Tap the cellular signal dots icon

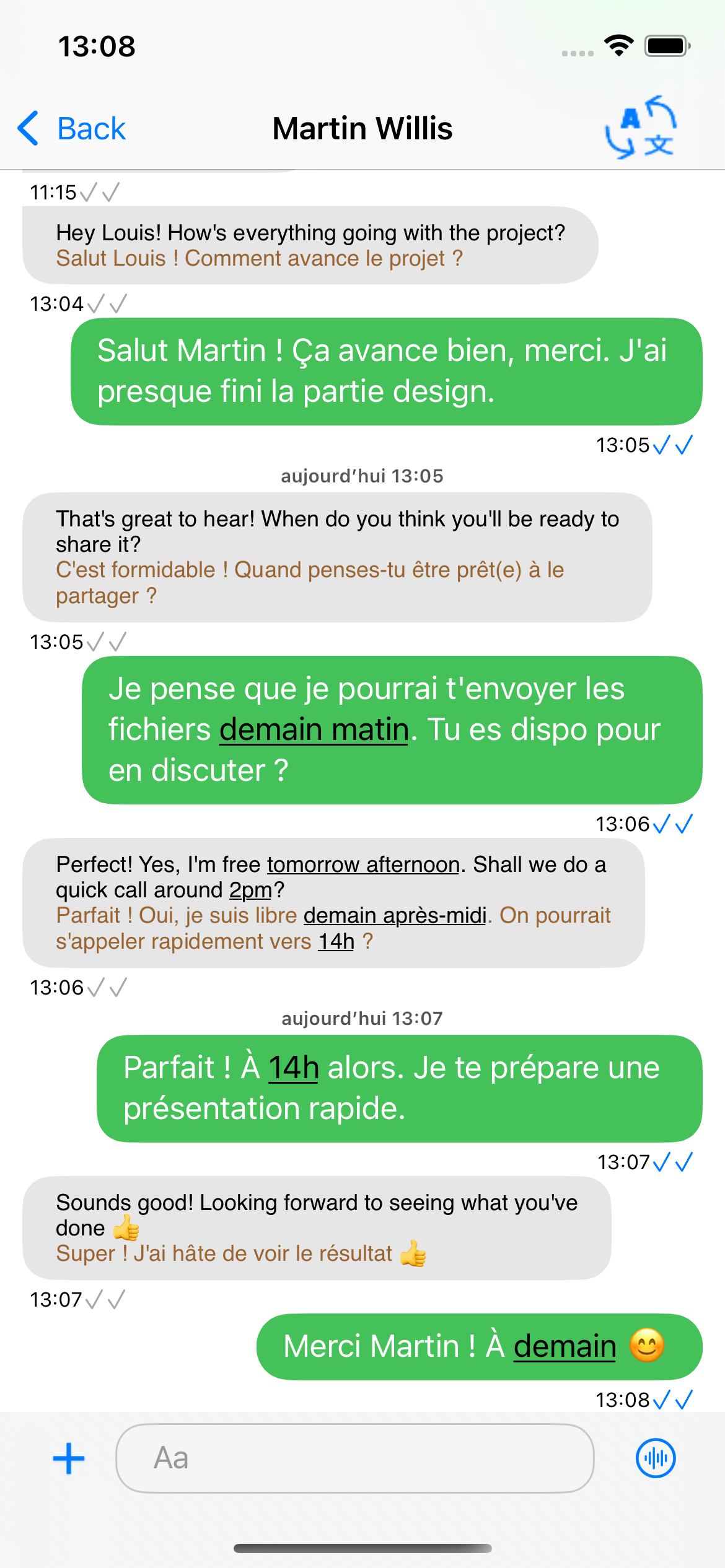pos(577,53)
